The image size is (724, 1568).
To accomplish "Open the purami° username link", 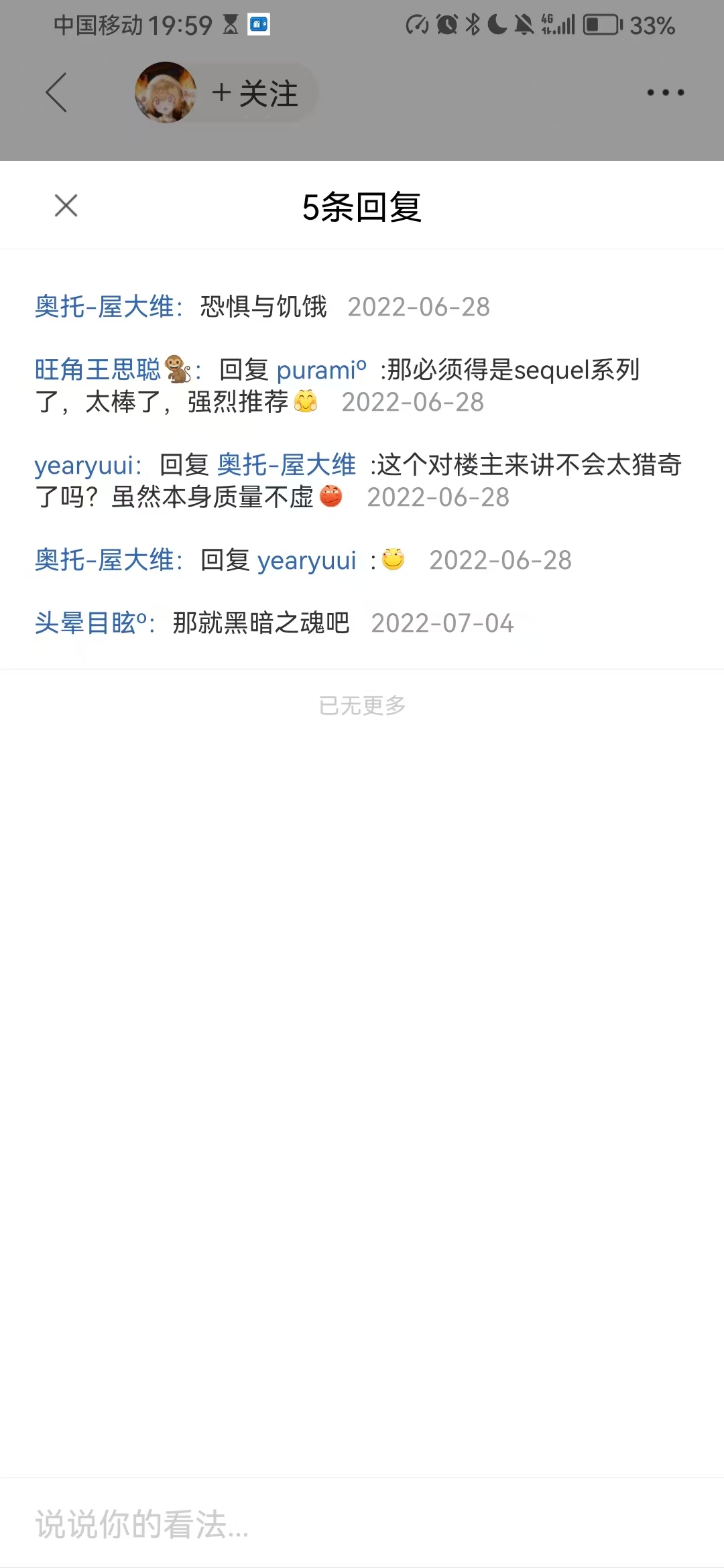I will (321, 370).
